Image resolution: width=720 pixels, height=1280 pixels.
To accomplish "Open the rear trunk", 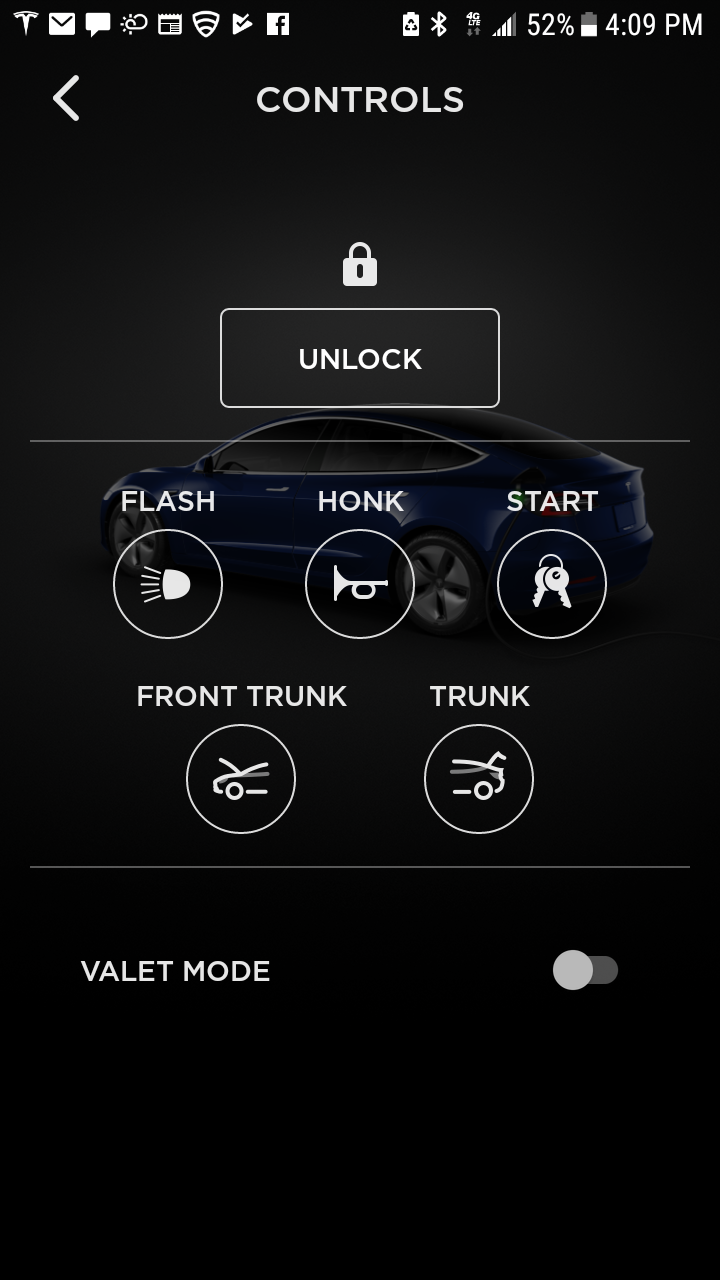I will [479, 779].
